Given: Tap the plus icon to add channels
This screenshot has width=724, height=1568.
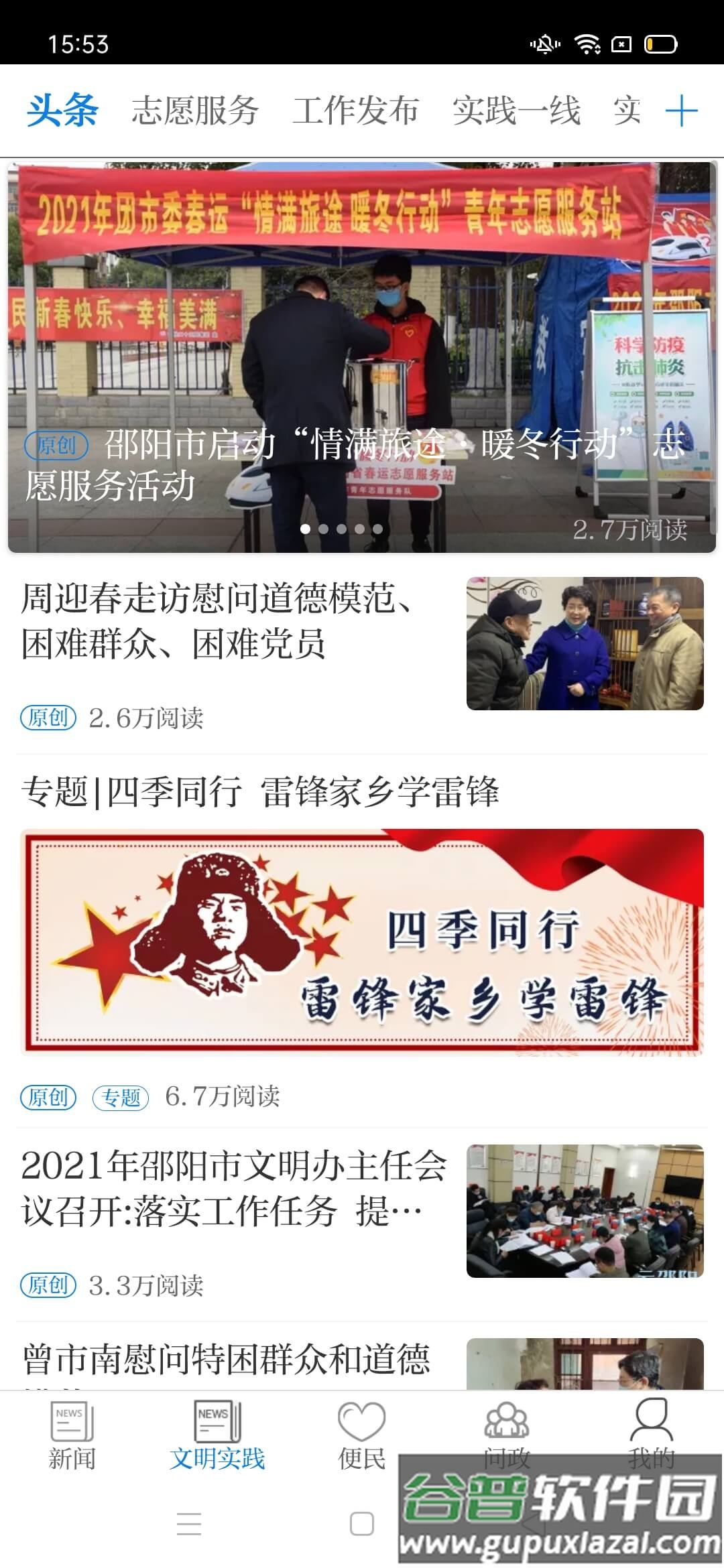Looking at the screenshot, I should pyautogui.click(x=682, y=111).
